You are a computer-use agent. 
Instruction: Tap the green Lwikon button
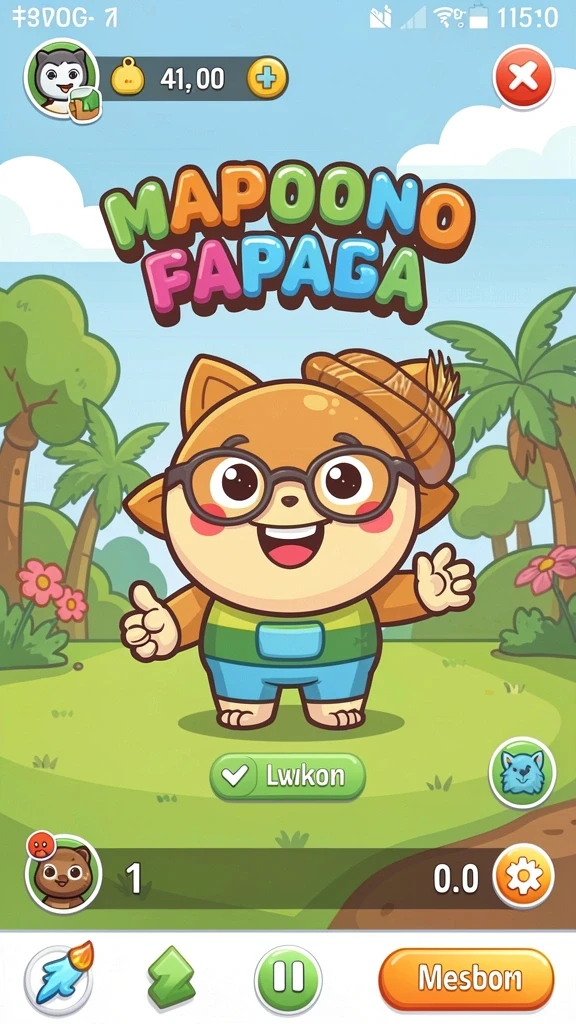click(x=287, y=776)
